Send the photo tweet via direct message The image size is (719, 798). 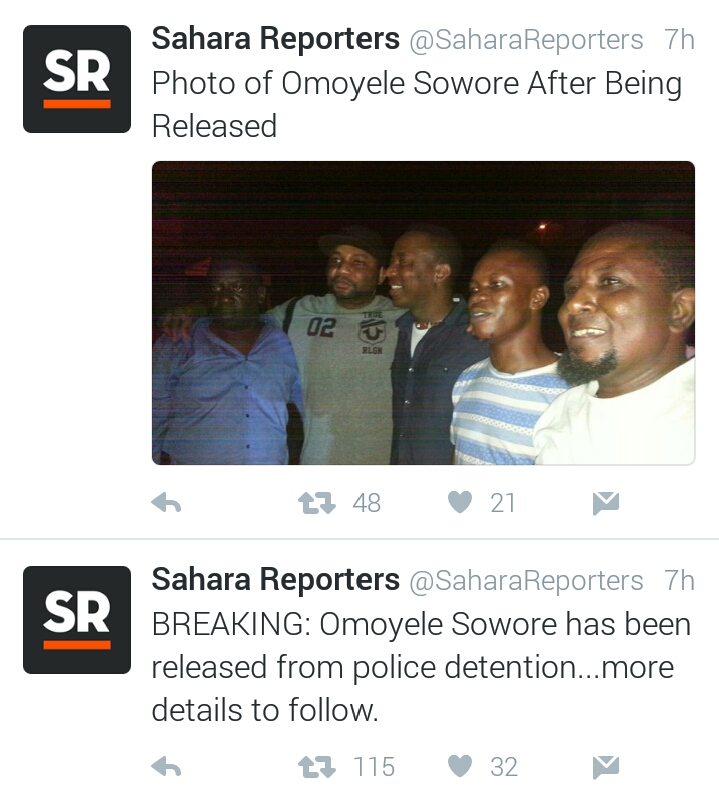pos(605,503)
